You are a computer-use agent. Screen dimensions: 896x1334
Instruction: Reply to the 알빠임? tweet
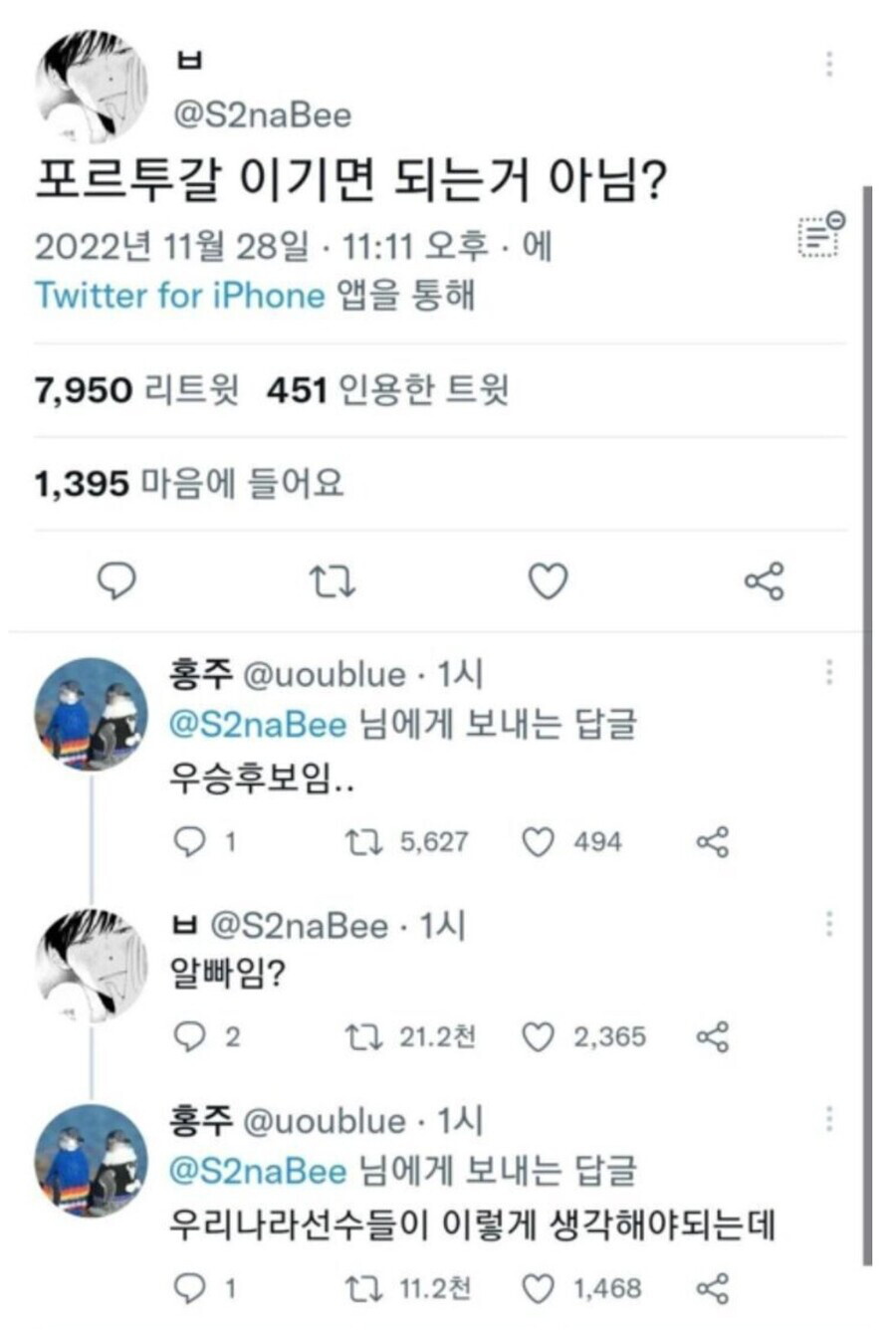[x=189, y=1037]
